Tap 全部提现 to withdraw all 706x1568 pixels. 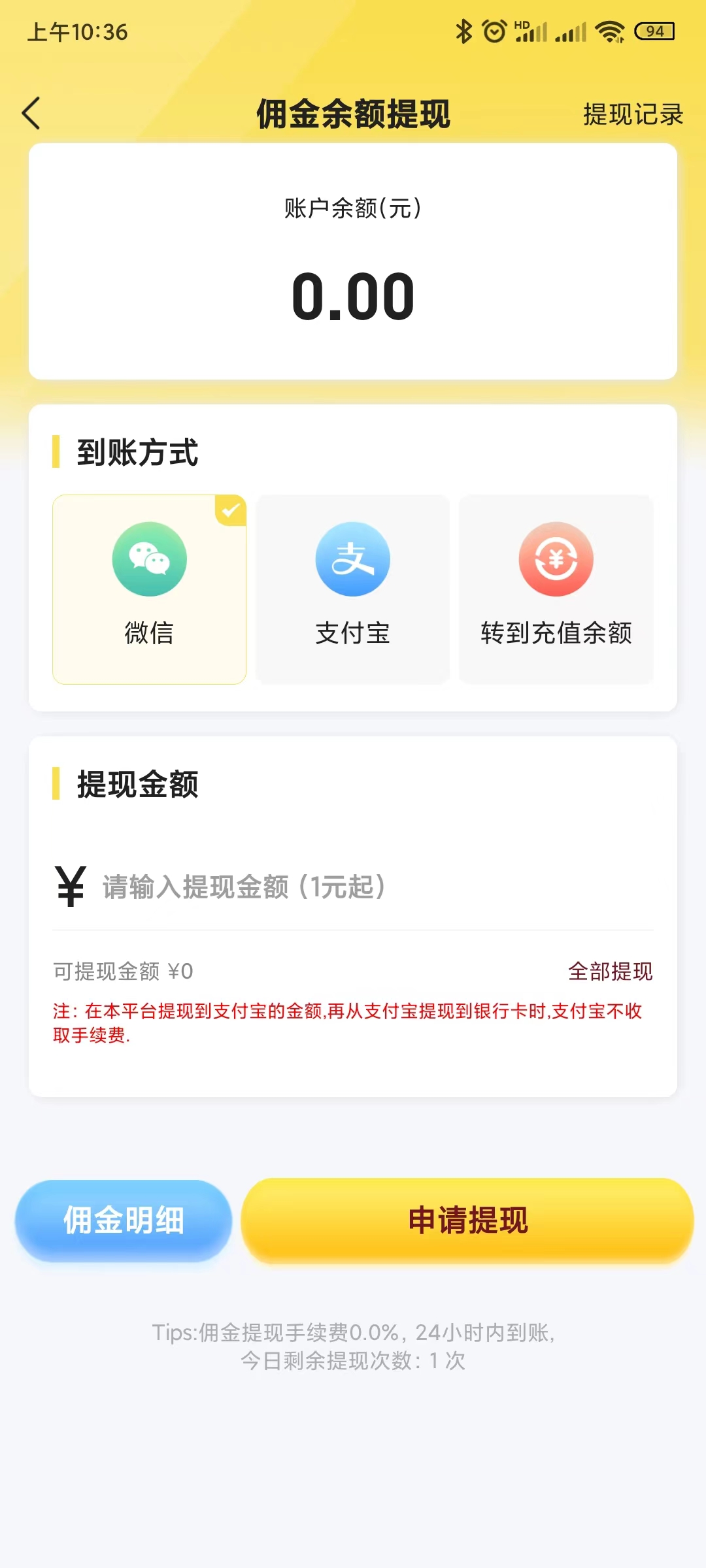pos(610,972)
